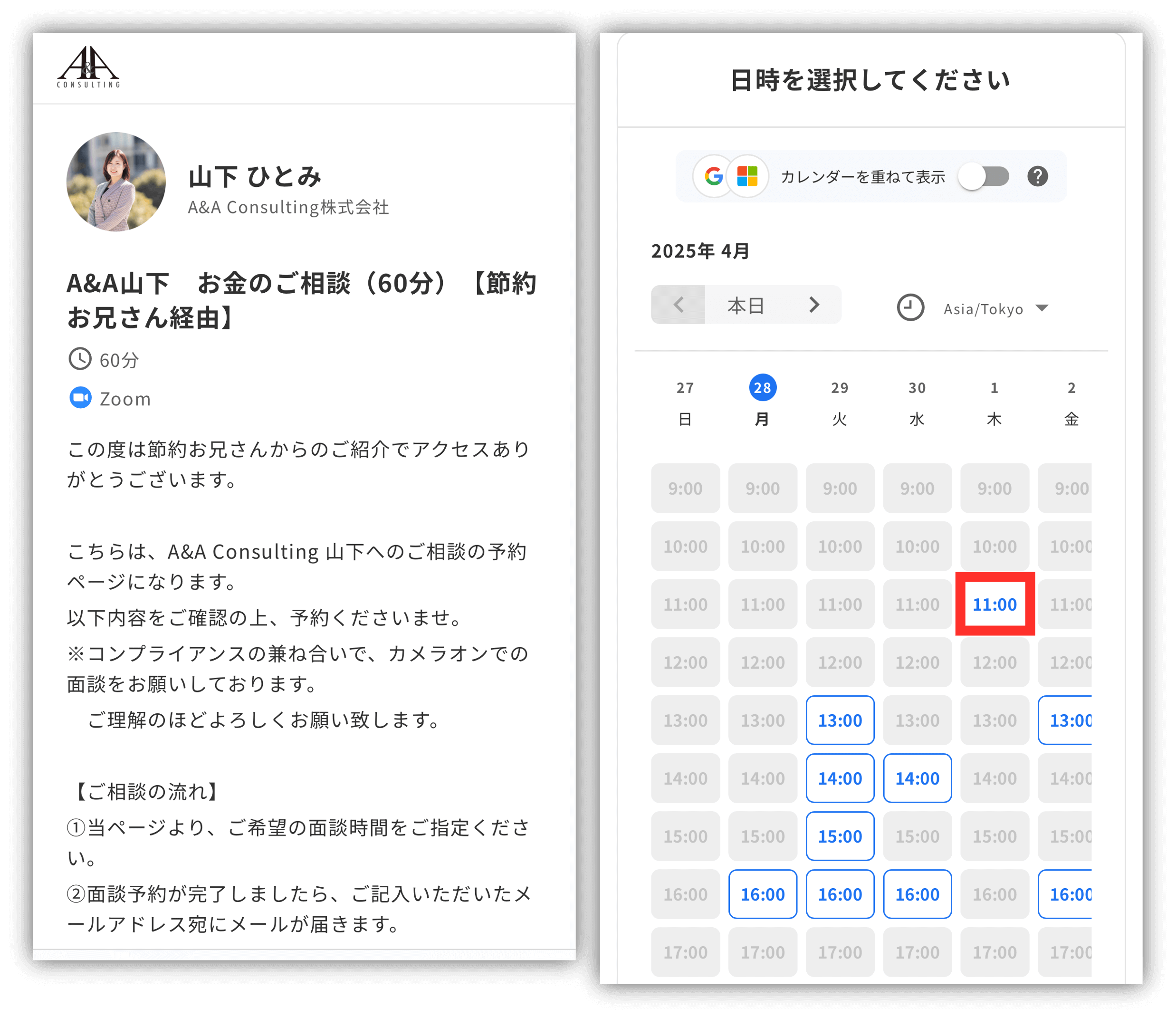Select 11:00 slot on Thursday the 1st

pos(994,604)
